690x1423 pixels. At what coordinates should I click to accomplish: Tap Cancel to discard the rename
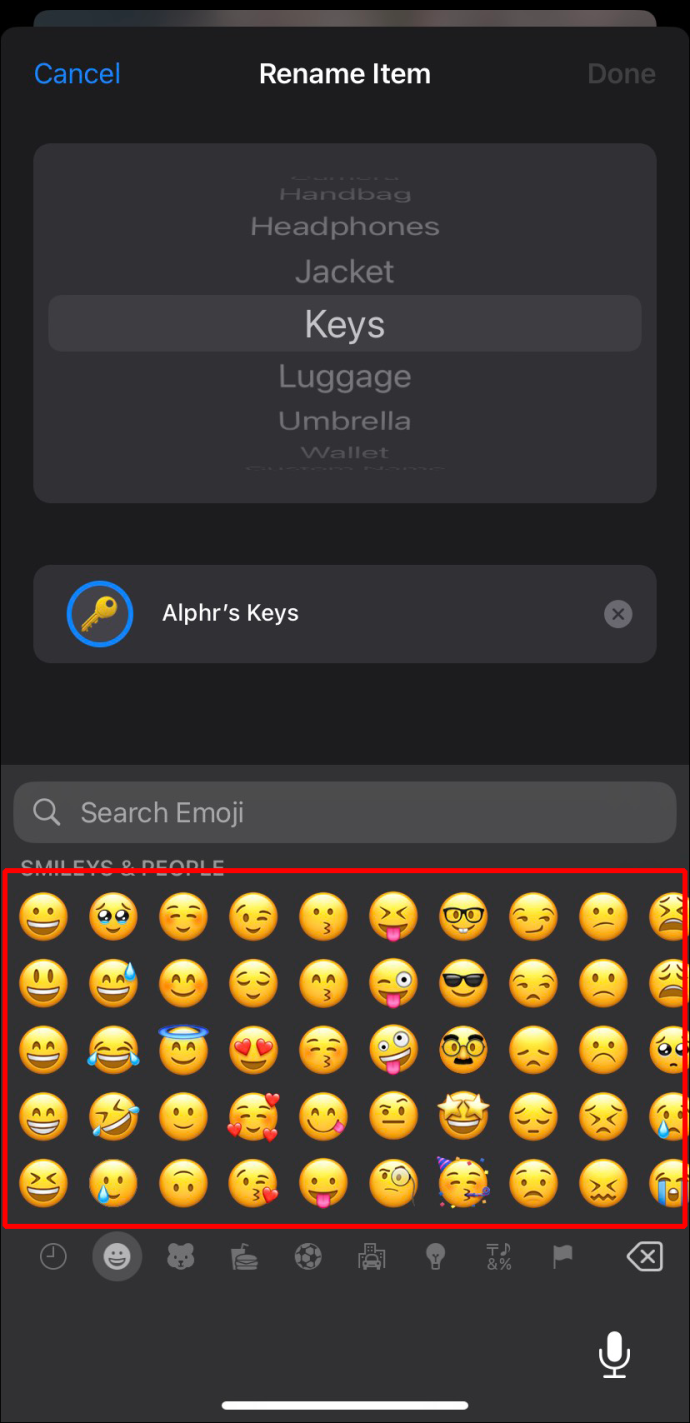coord(77,74)
